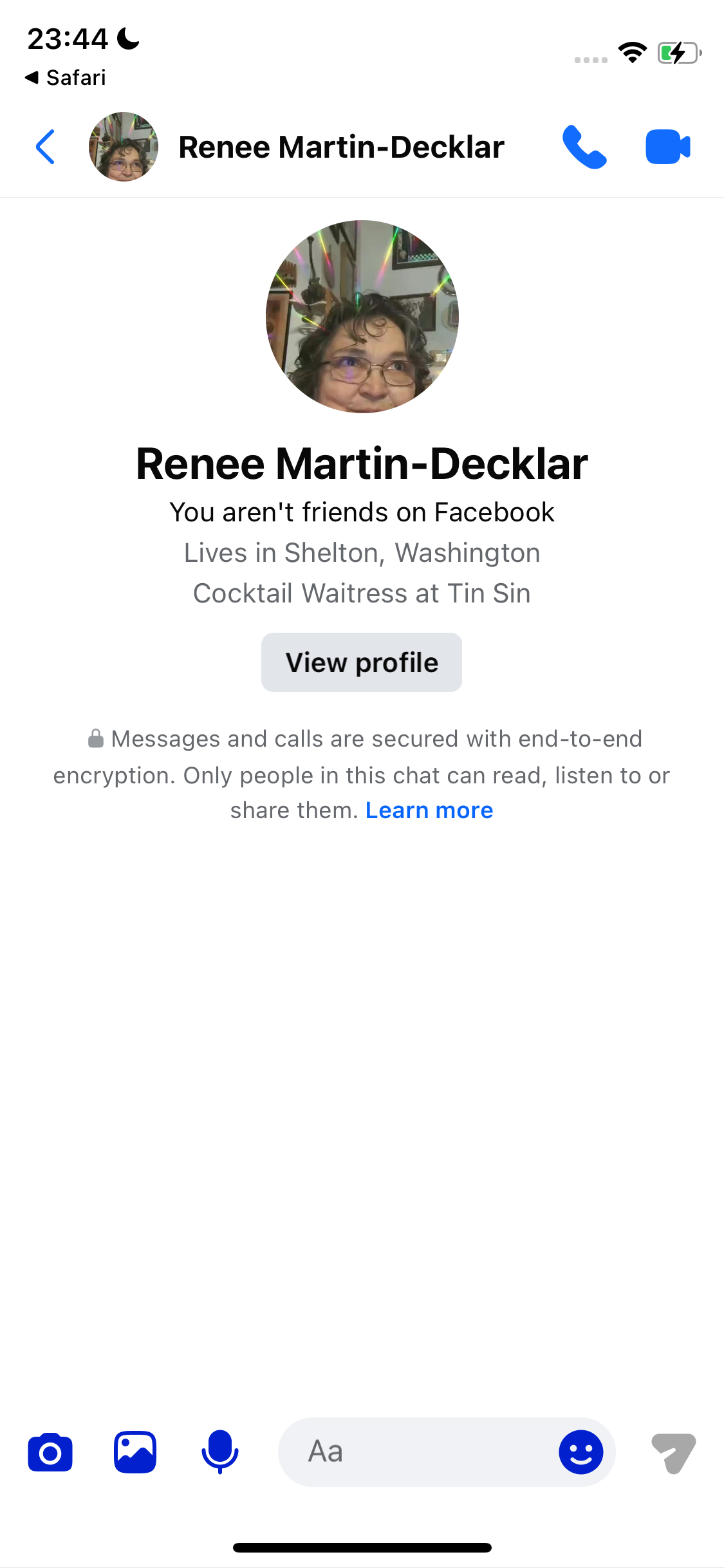Tap the View profile button

[x=362, y=662]
